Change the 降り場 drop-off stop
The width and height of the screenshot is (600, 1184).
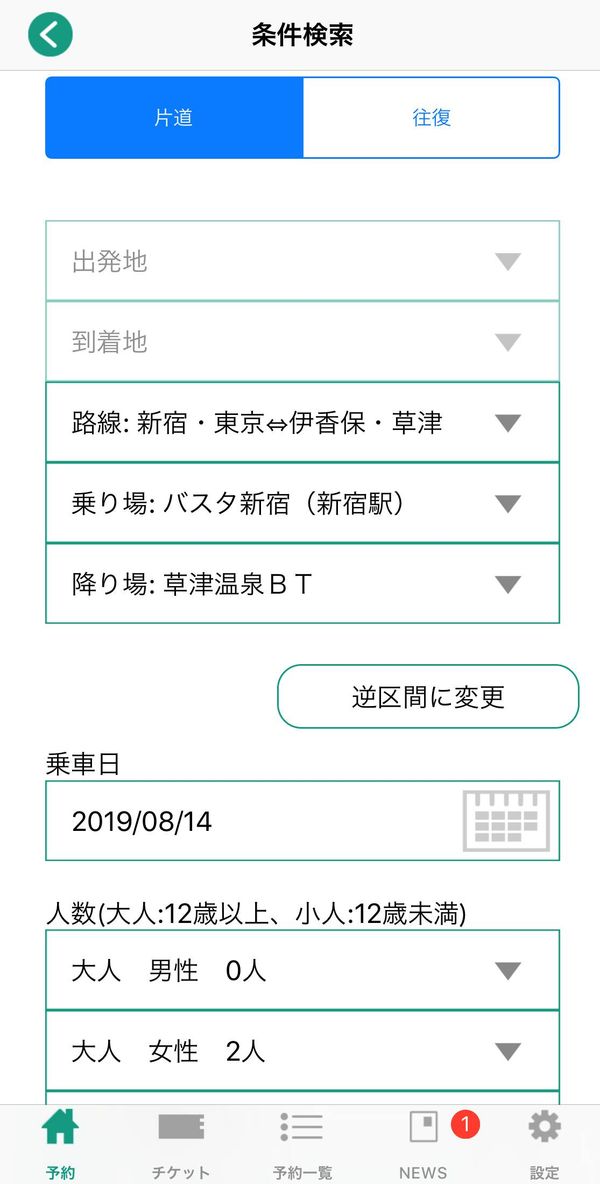pos(303,584)
